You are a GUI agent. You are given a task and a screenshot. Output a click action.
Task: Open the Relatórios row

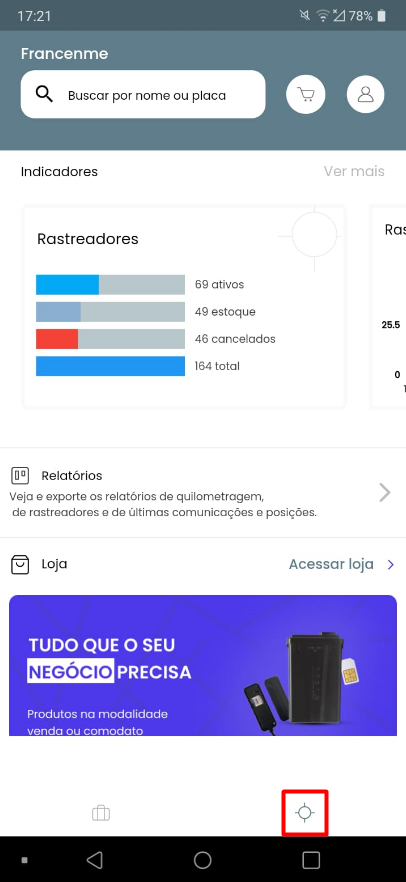coord(203,493)
